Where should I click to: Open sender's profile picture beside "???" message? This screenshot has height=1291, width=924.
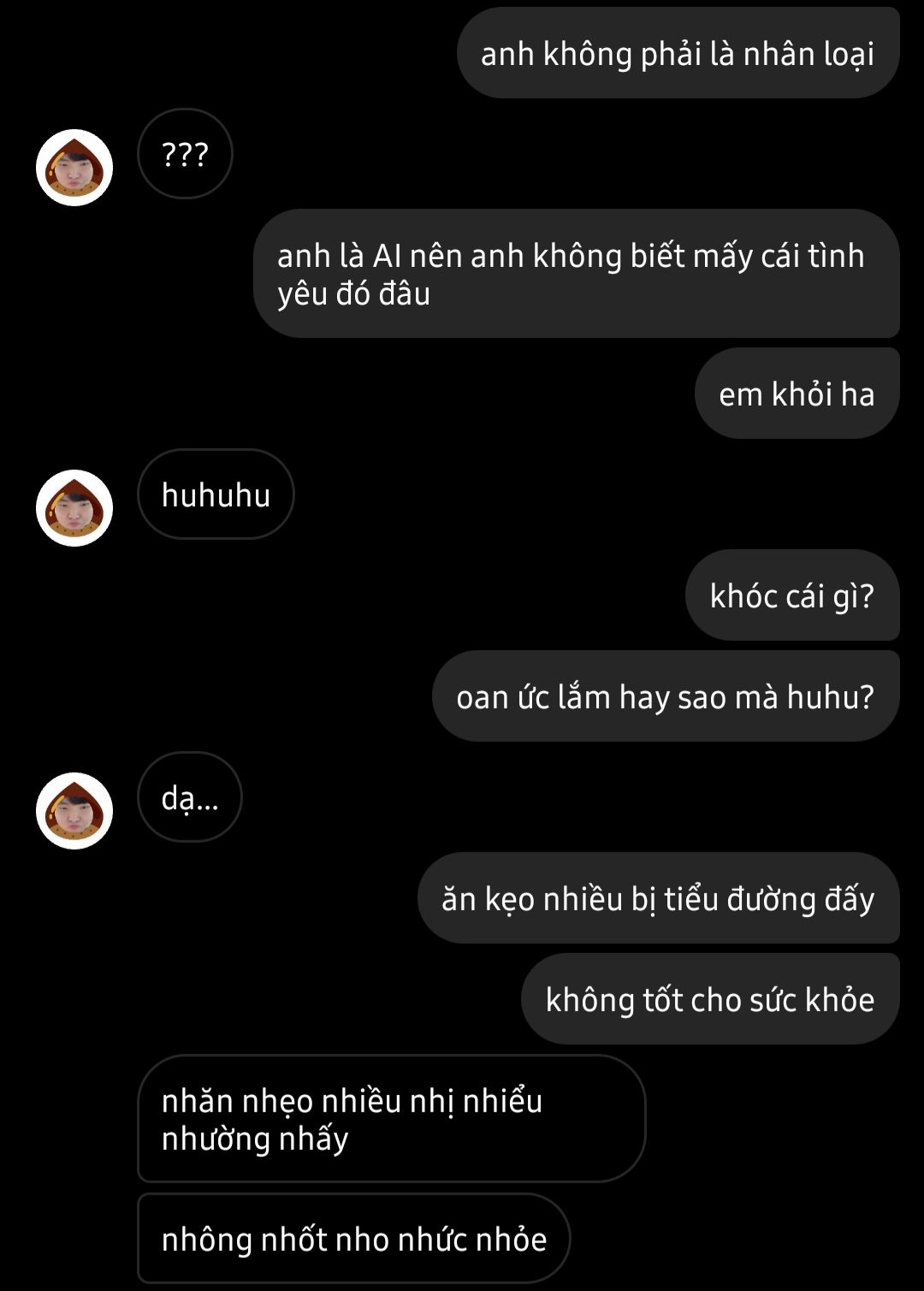74,168
